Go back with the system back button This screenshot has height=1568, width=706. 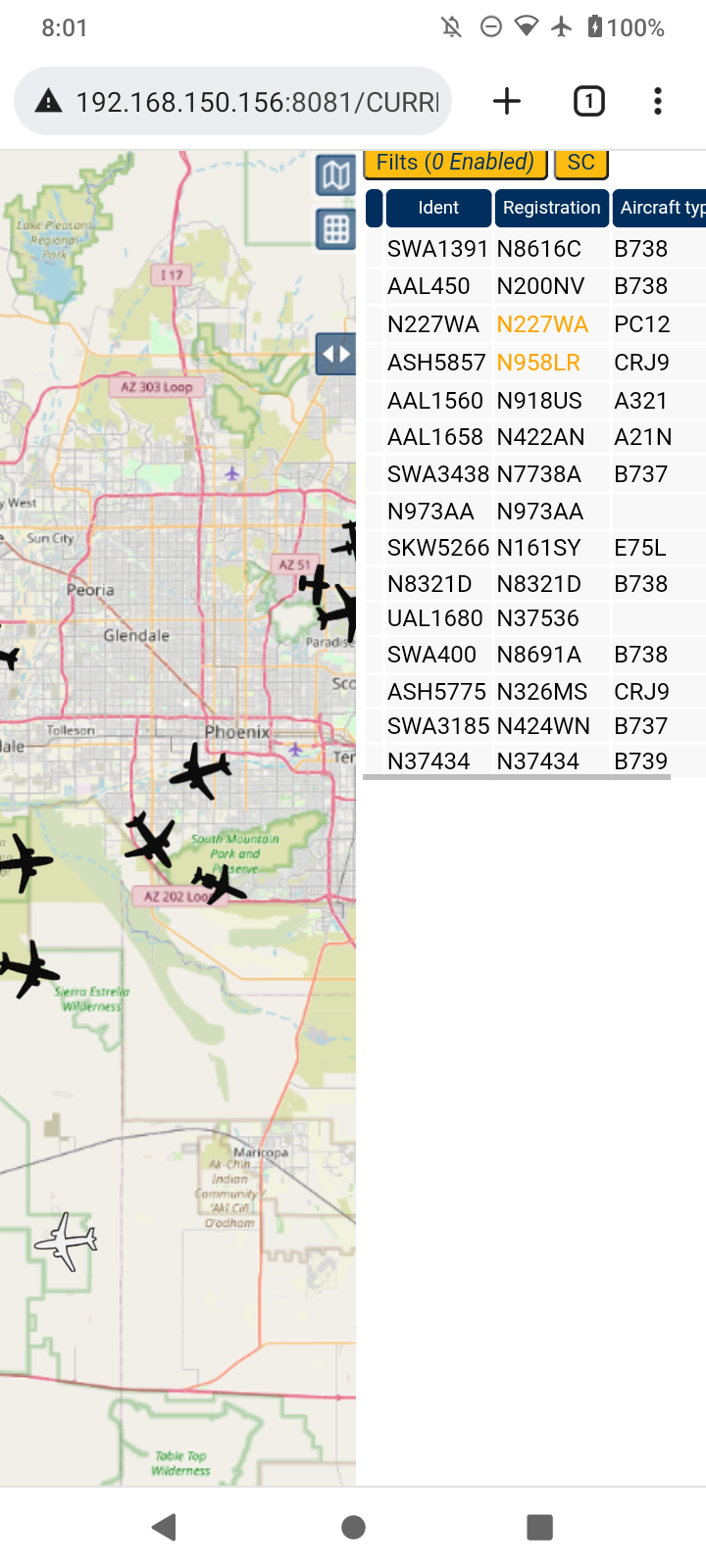[165, 1527]
